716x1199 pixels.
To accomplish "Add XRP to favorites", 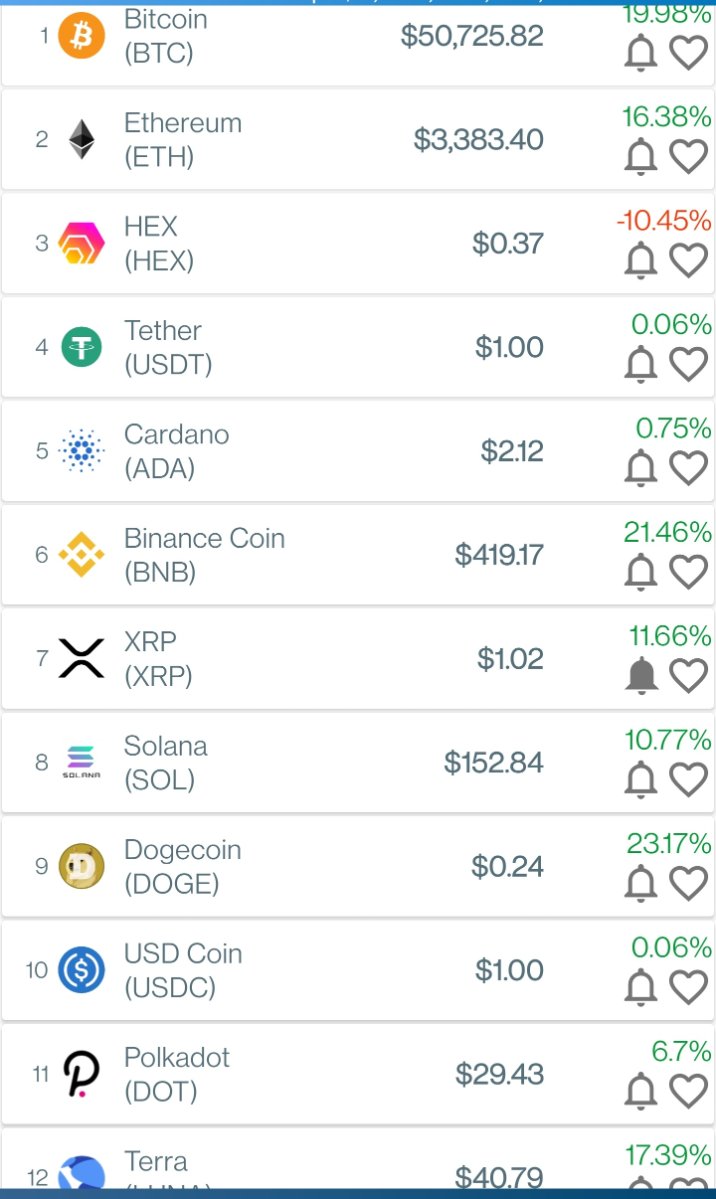I will [688, 676].
